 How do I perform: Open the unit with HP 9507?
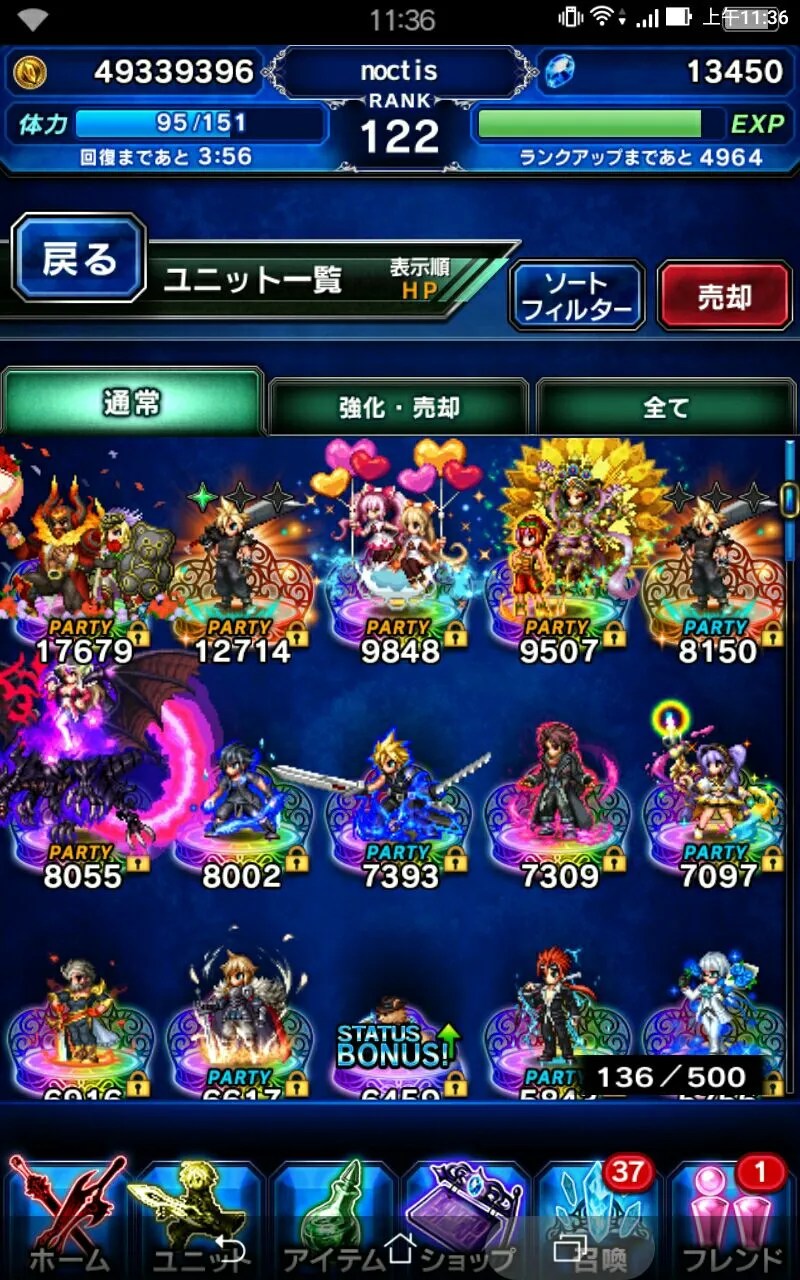558,560
